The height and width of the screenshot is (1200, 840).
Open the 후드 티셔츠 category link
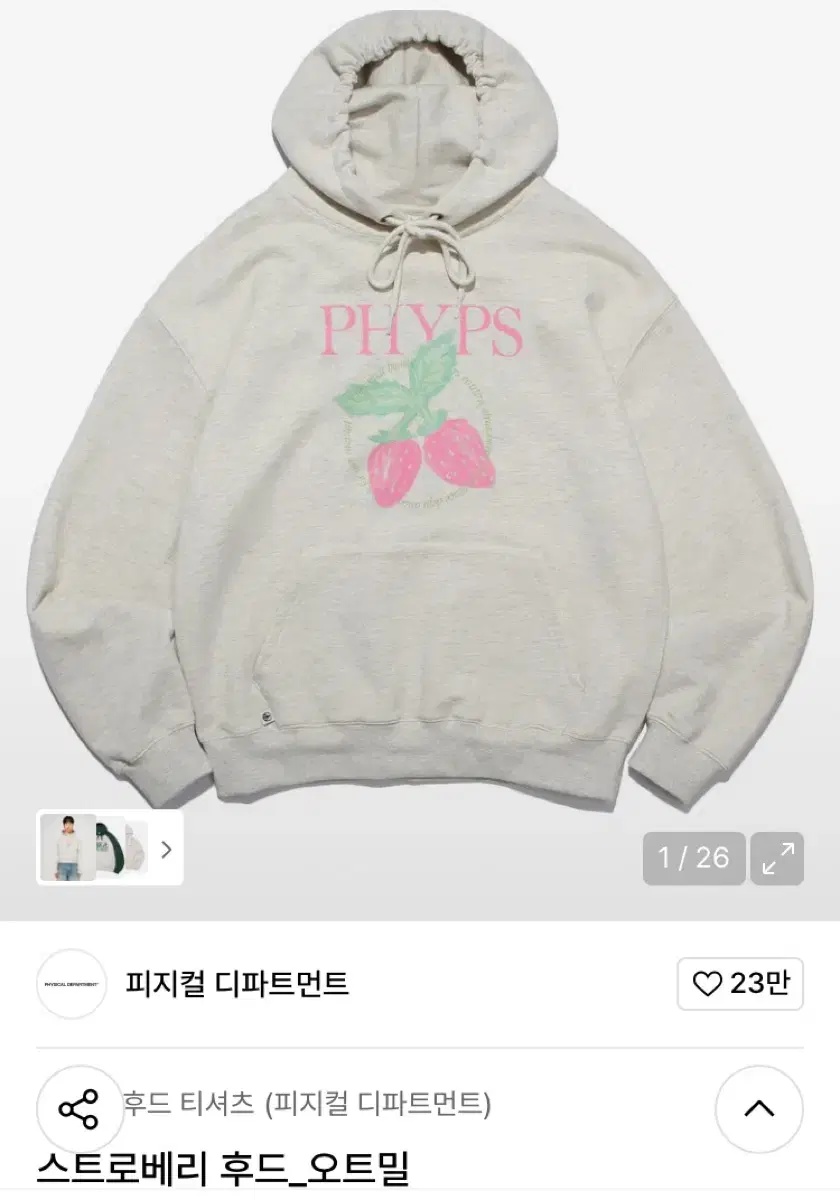pyautogui.click(x=308, y=1104)
